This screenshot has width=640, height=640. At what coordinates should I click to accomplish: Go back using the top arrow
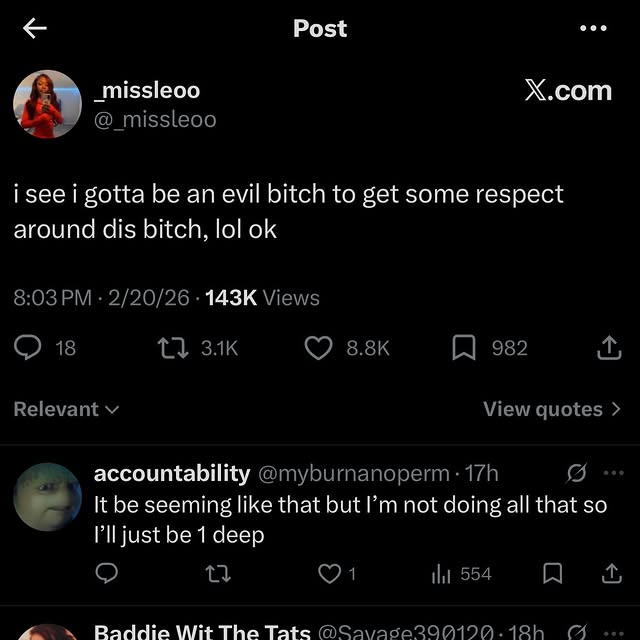pyautogui.click(x=35, y=28)
